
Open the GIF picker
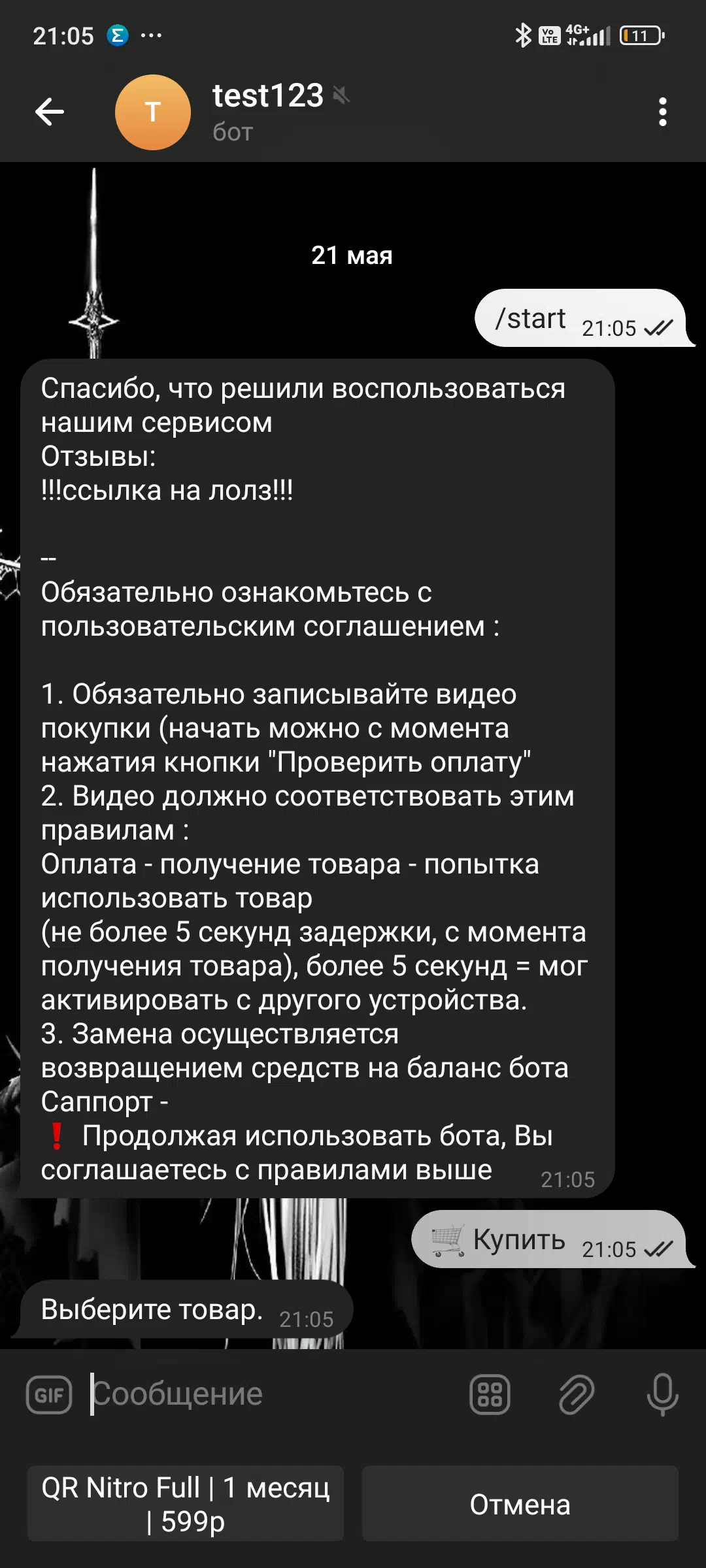click(49, 1395)
